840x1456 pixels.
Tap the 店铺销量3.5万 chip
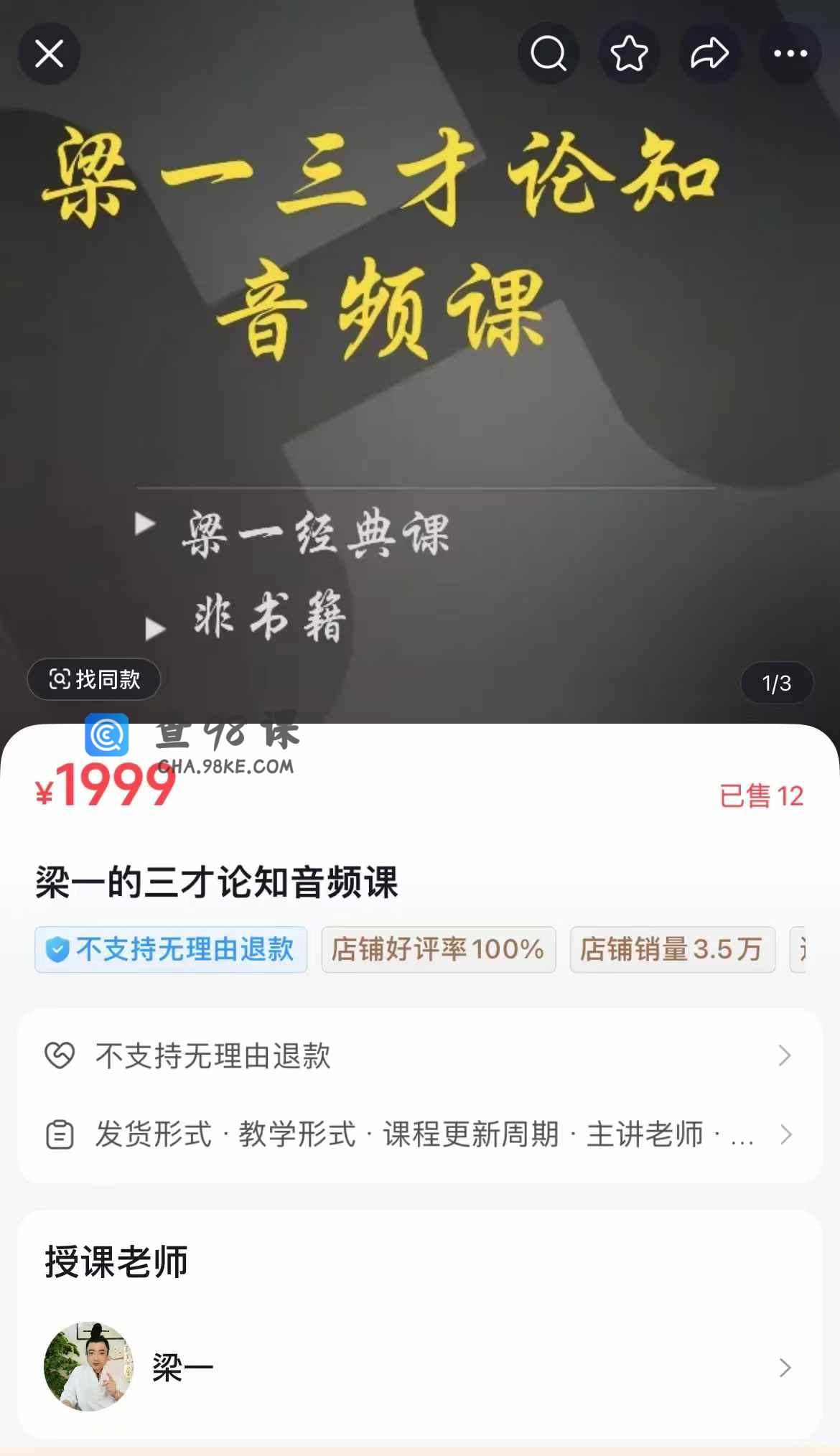pyautogui.click(x=672, y=950)
